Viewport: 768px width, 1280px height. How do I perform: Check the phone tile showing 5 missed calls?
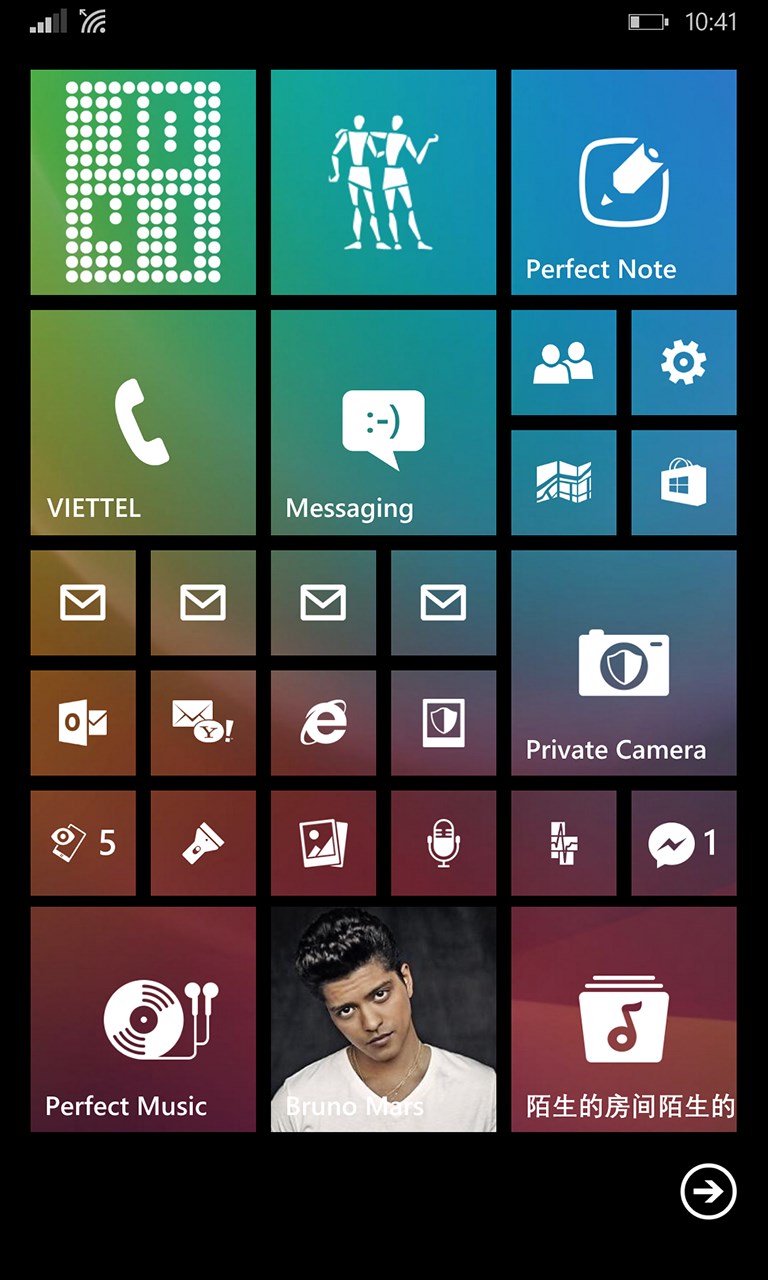pyautogui.click(x=83, y=842)
